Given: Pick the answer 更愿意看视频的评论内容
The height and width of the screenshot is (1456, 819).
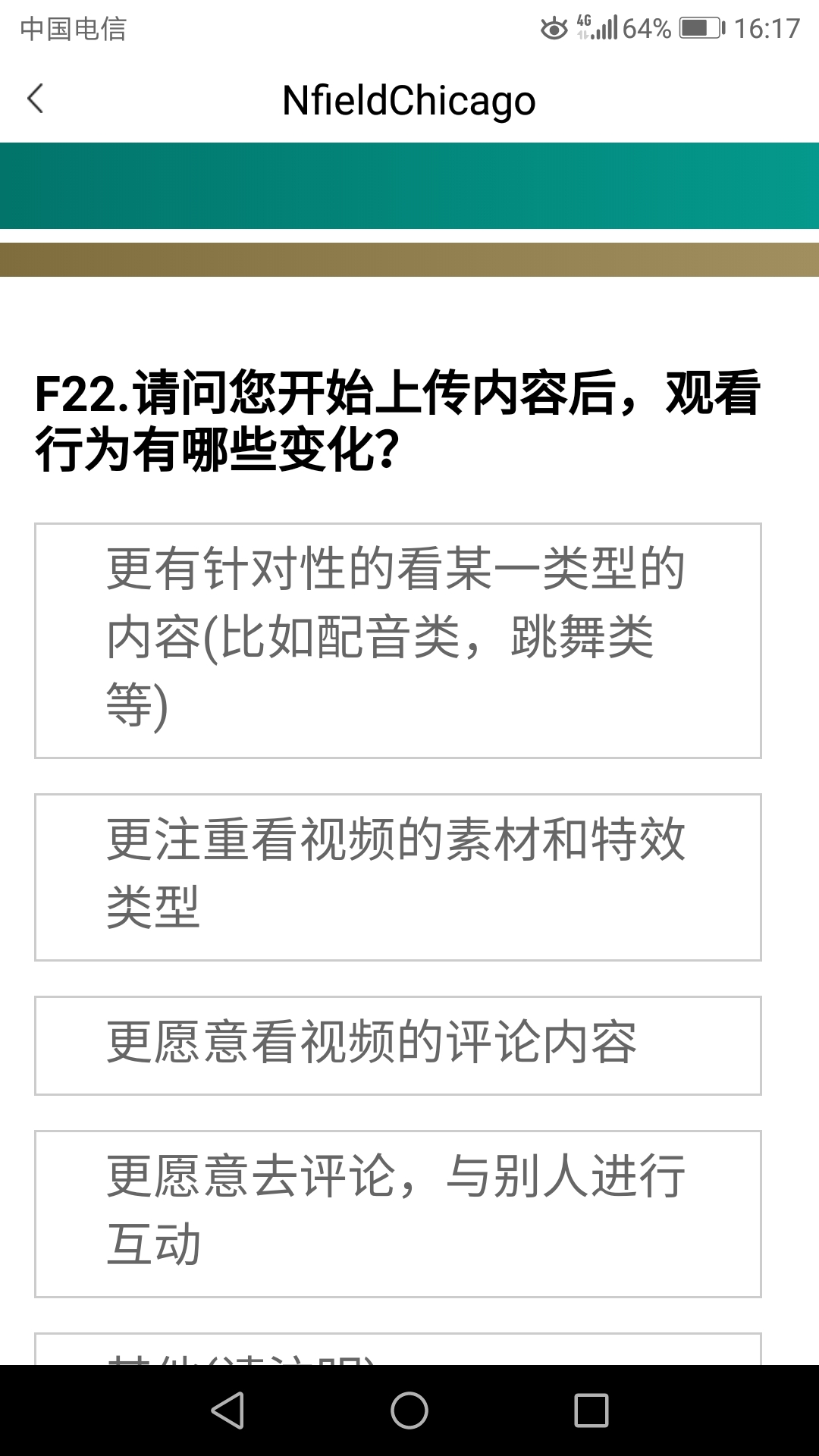Looking at the screenshot, I should coord(397,1045).
